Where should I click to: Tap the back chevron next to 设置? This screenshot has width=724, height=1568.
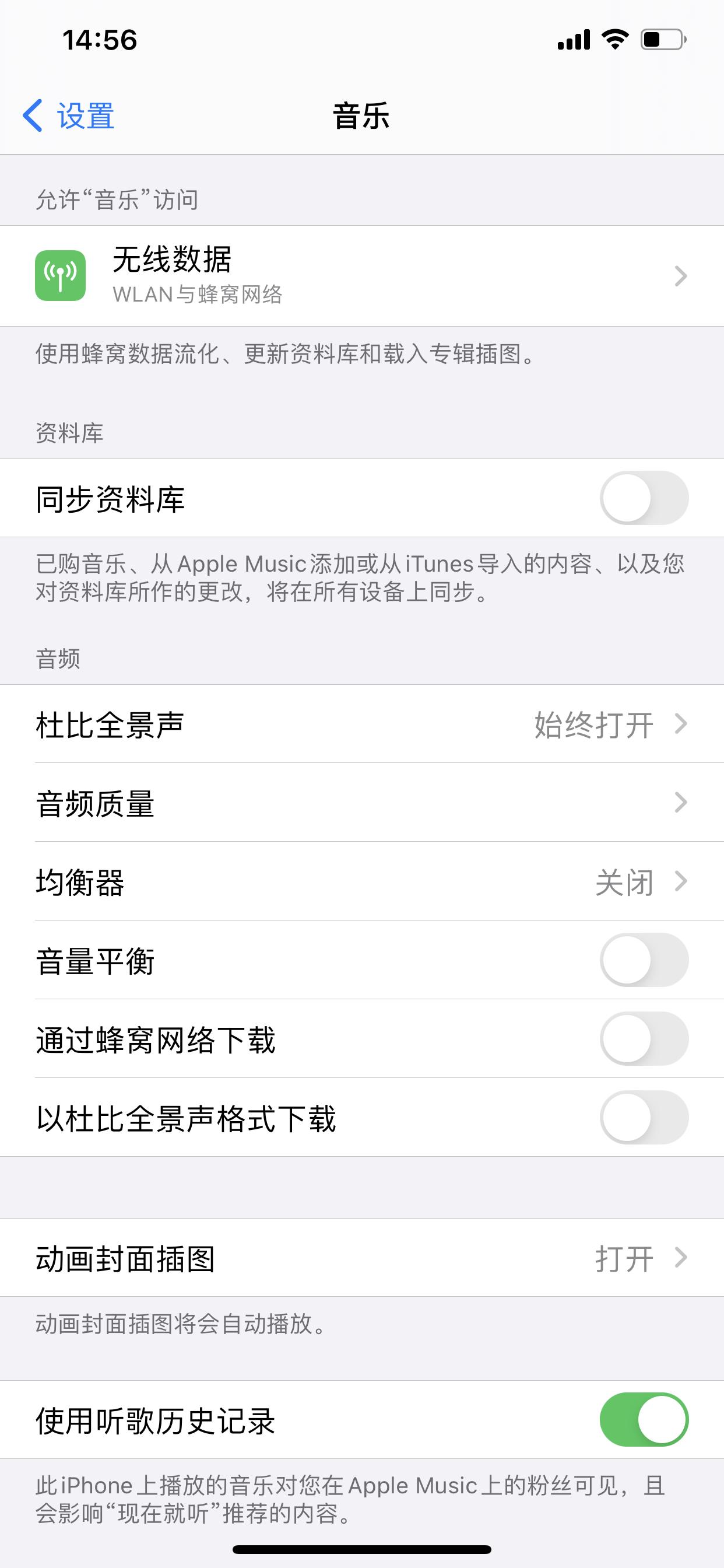pyautogui.click(x=34, y=114)
